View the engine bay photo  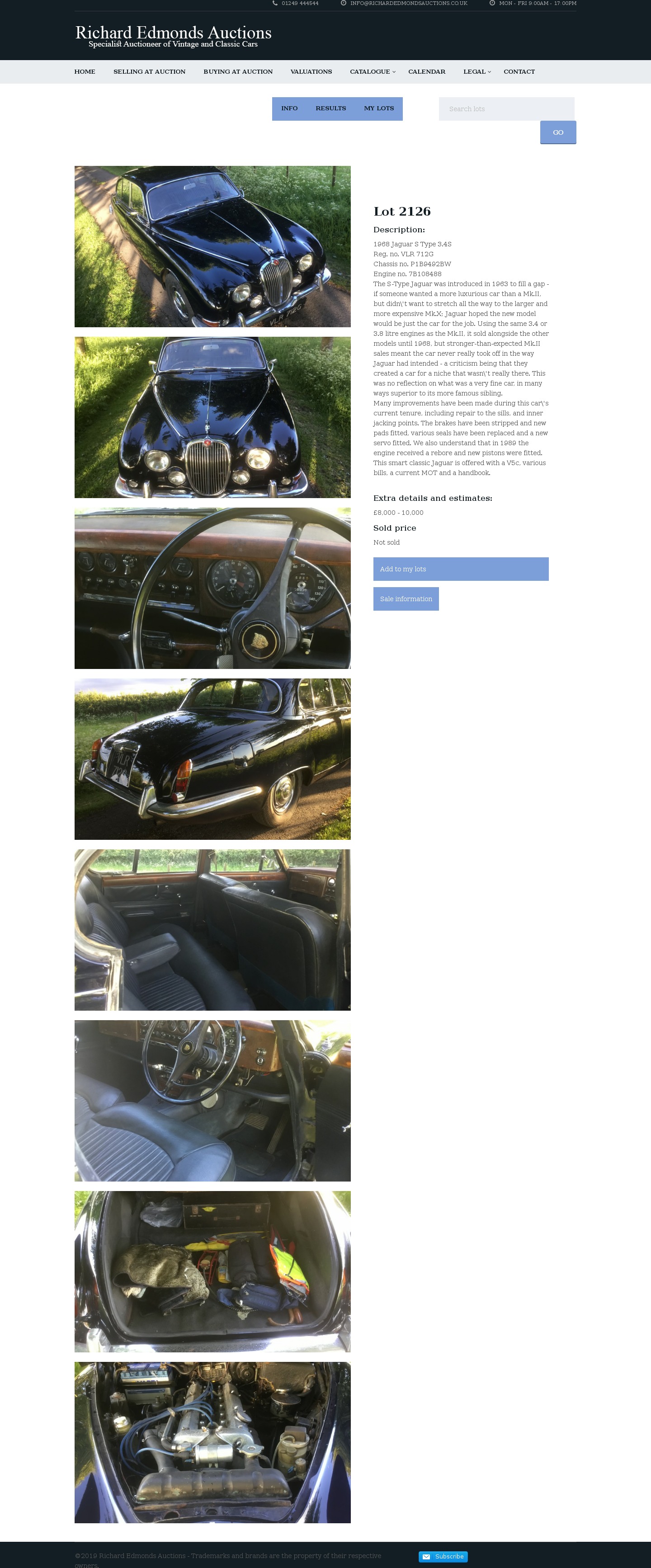pos(212,1442)
